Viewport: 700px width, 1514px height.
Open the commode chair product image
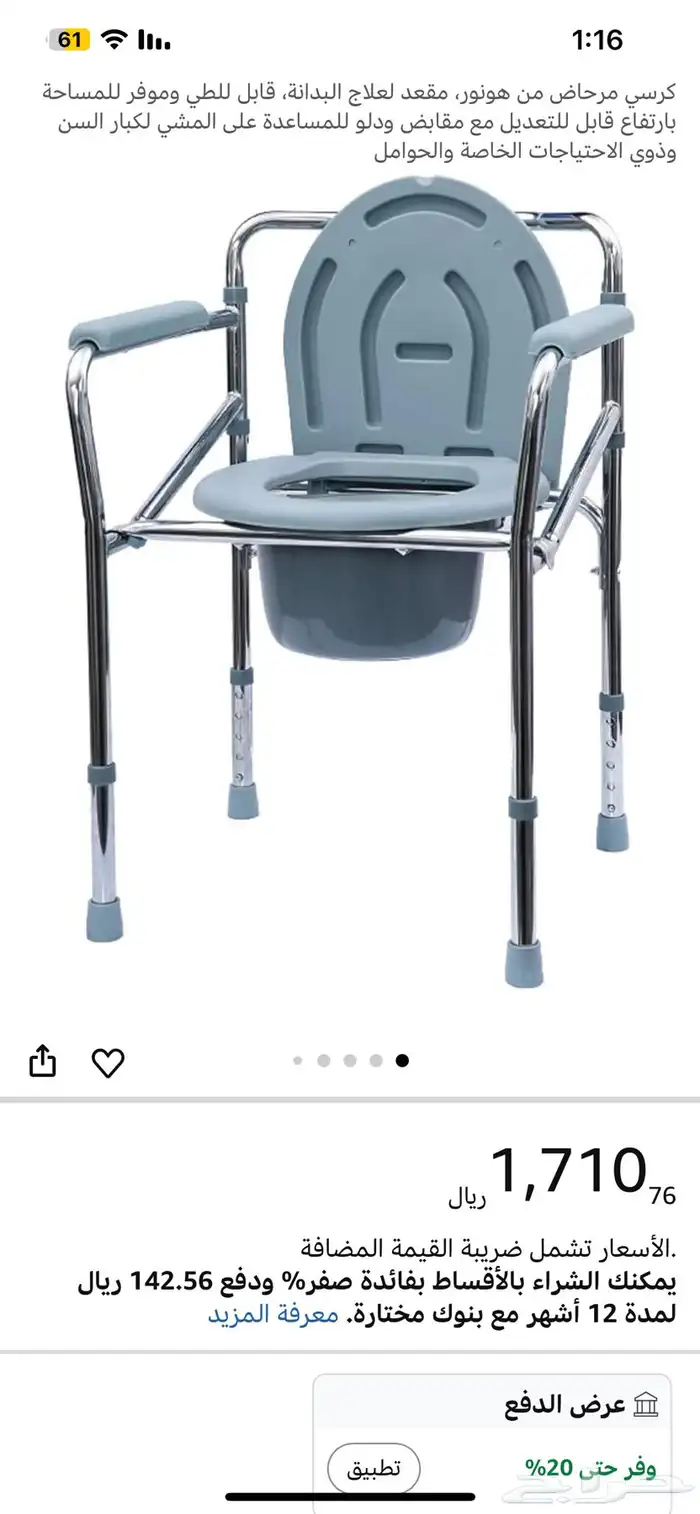pyautogui.click(x=350, y=580)
